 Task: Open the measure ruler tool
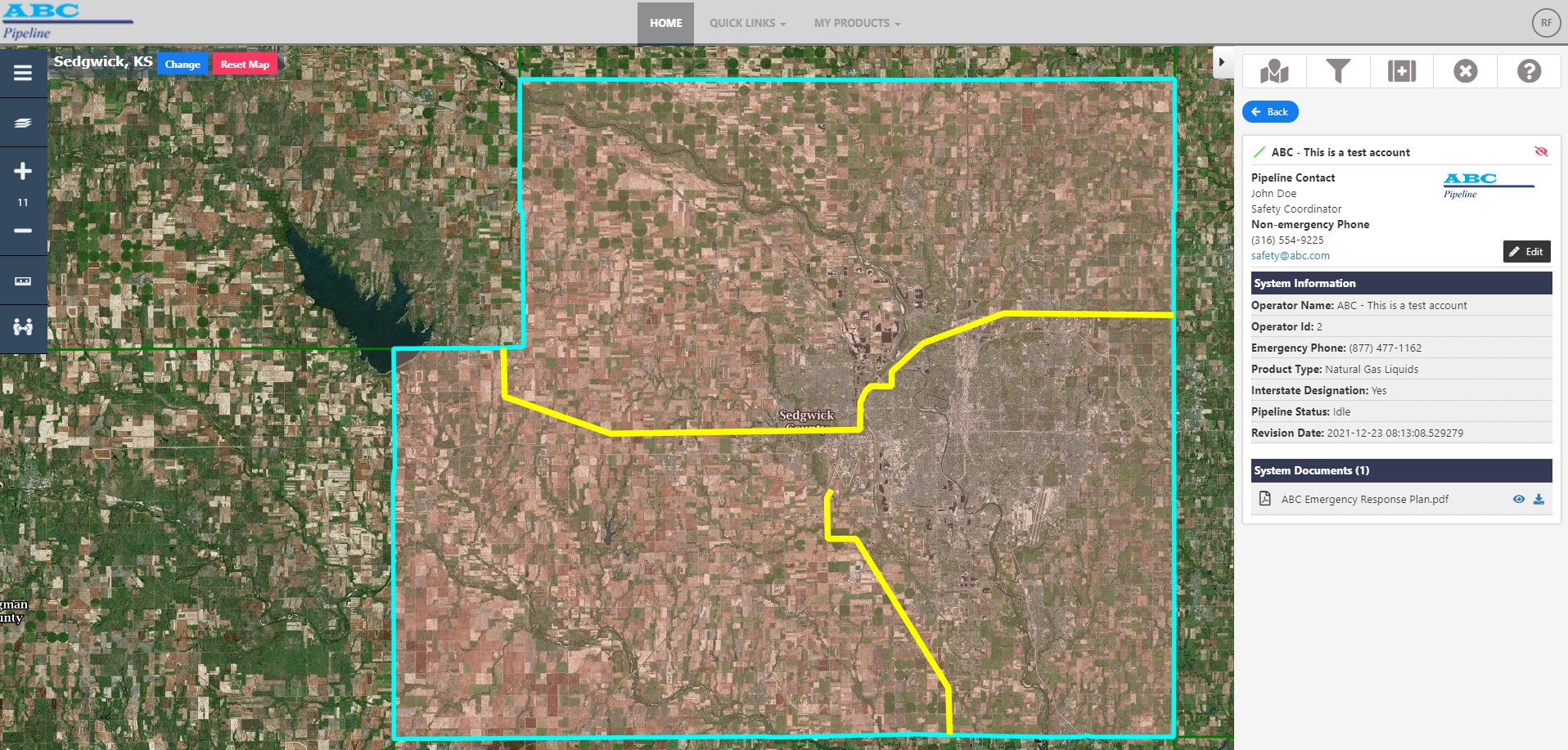tap(23, 281)
